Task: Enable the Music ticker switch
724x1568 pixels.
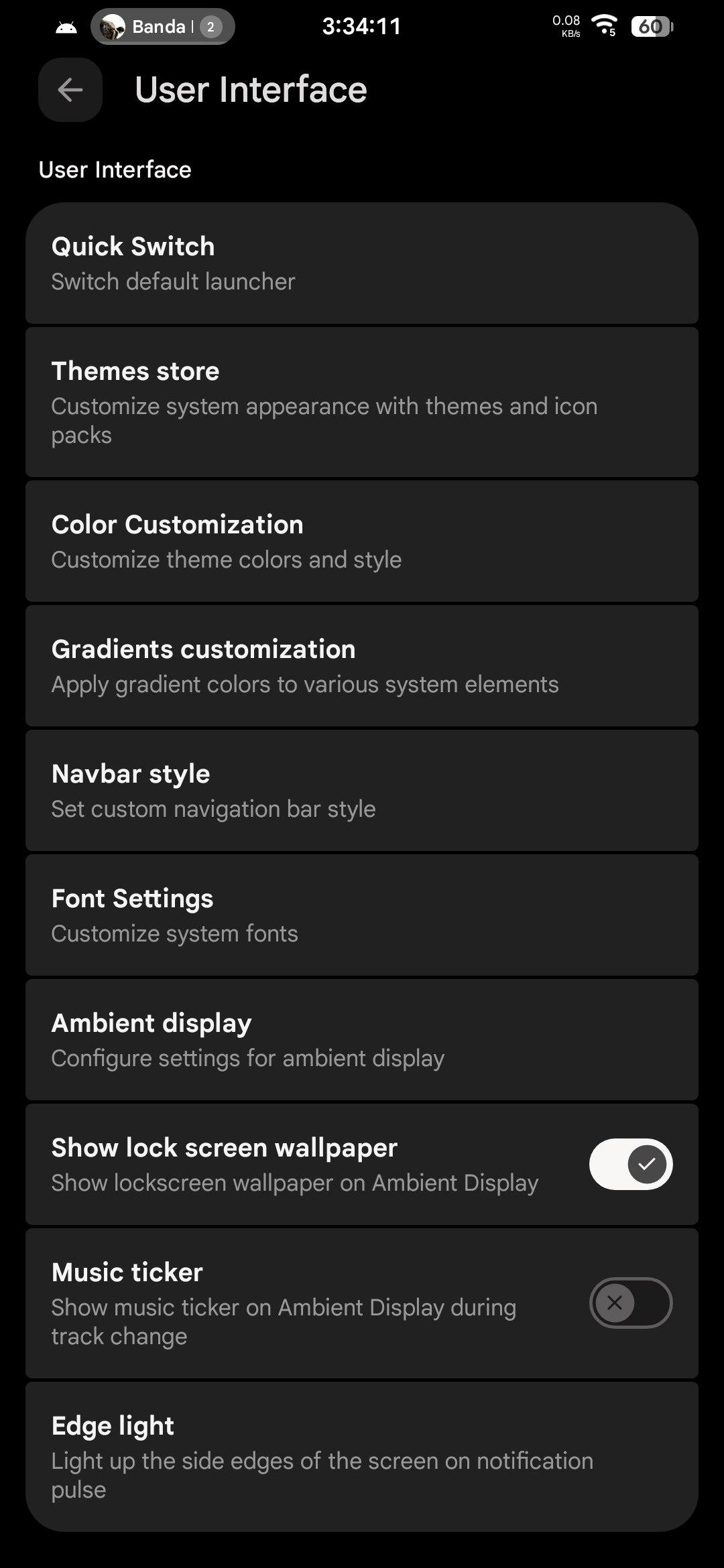Action: pos(630,1303)
